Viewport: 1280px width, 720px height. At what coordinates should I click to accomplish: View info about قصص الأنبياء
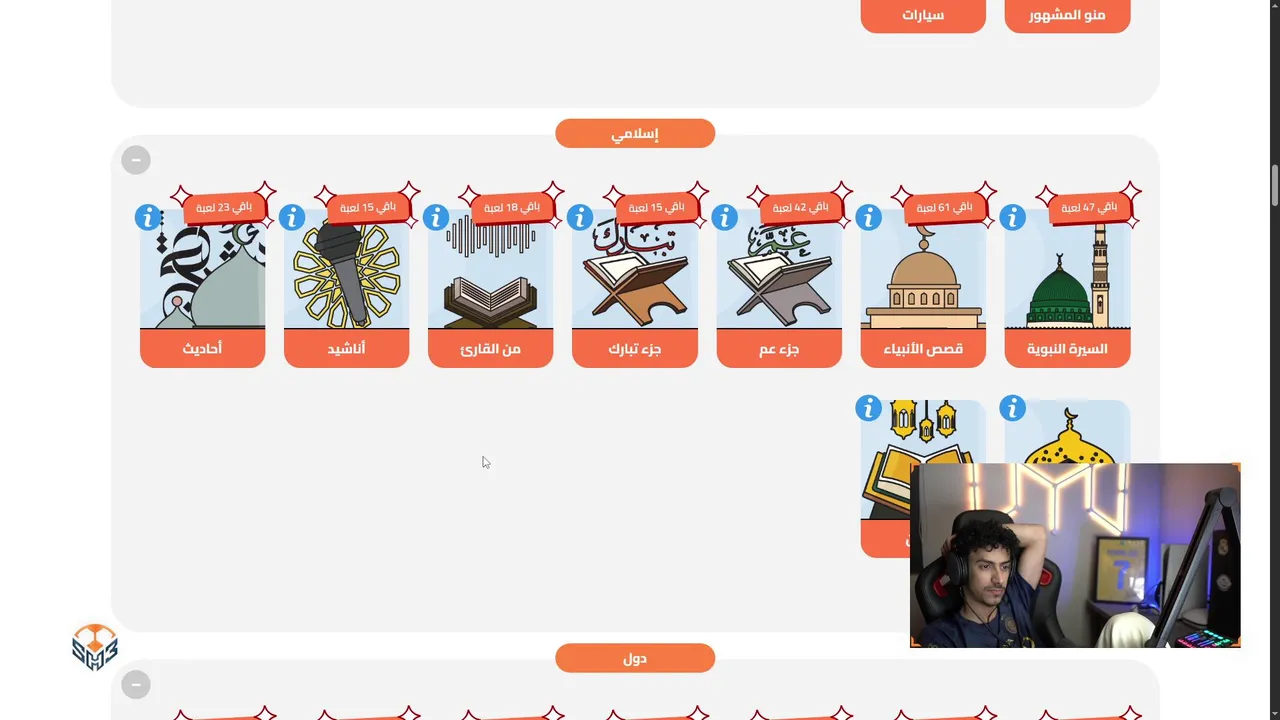coord(868,217)
